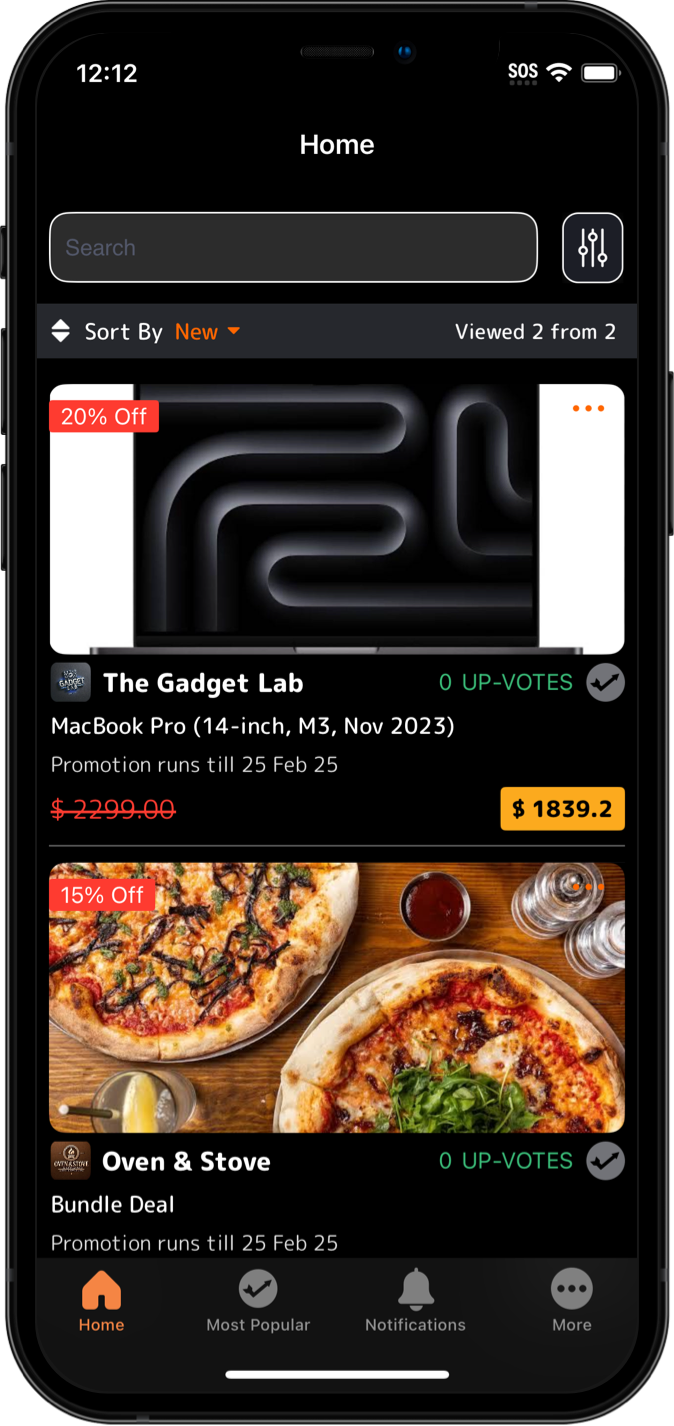Viewport: 674px width, 1426px height.
Task: Up-vote the Oven & Stove deal
Action: [605, 1161]
